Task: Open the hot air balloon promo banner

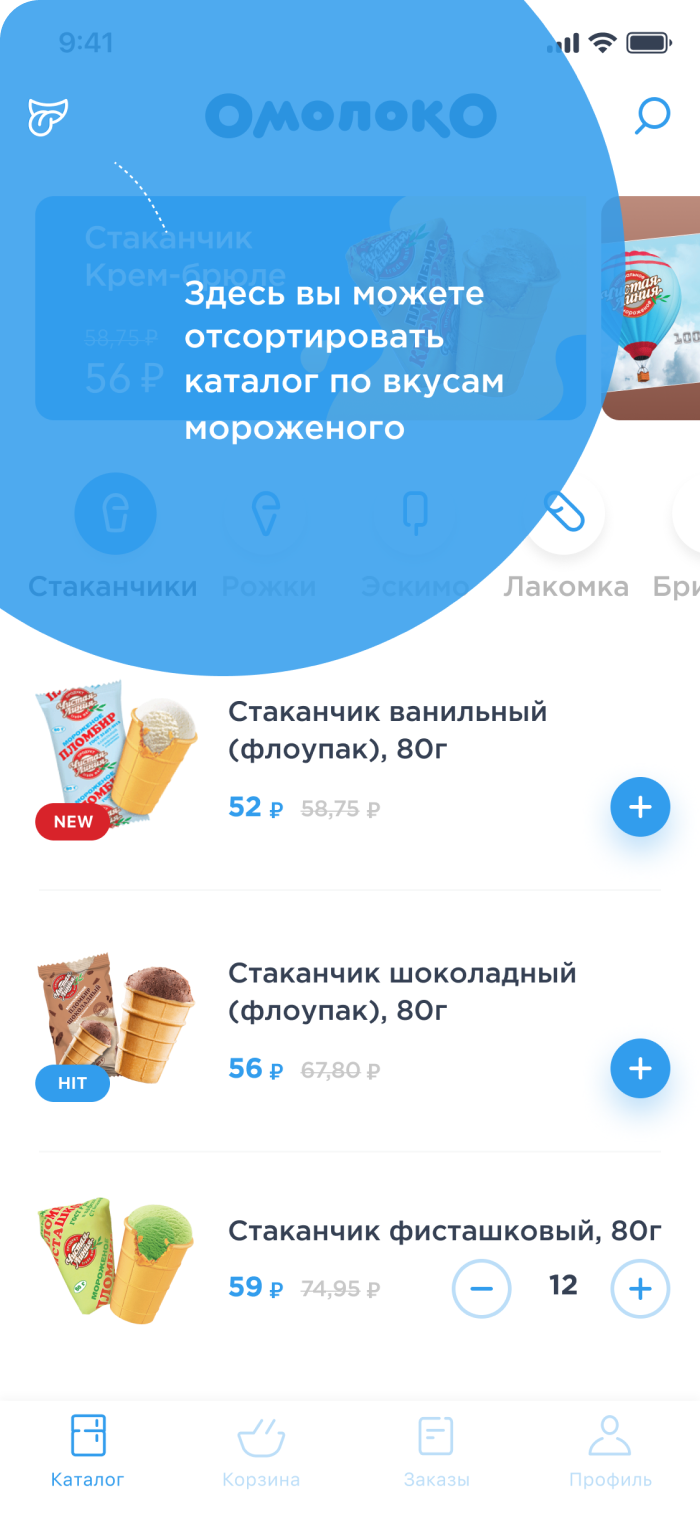Action: (652, 308)
